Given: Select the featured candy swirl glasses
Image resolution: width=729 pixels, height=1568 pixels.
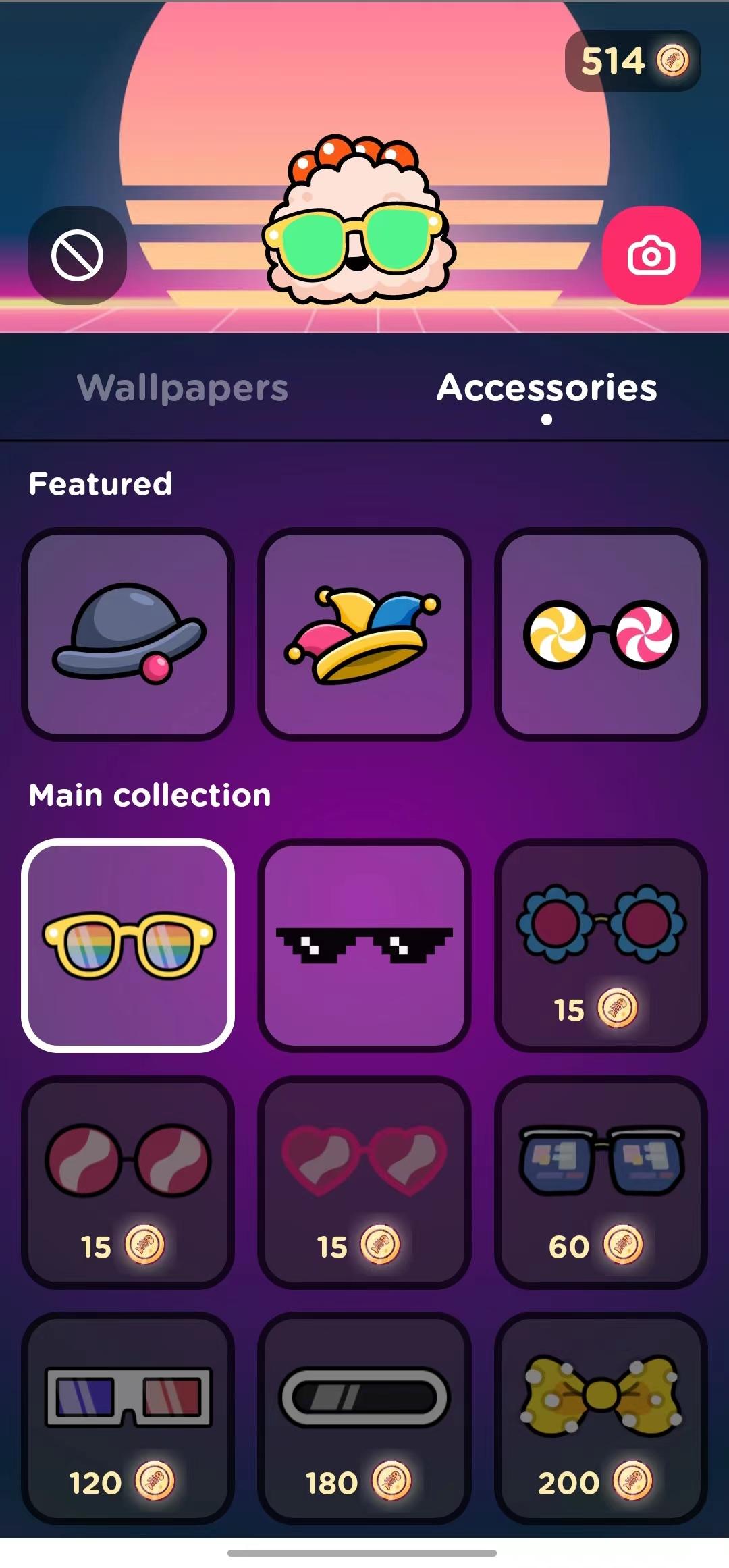Looking at the screenshot, I should click(601, 634).
